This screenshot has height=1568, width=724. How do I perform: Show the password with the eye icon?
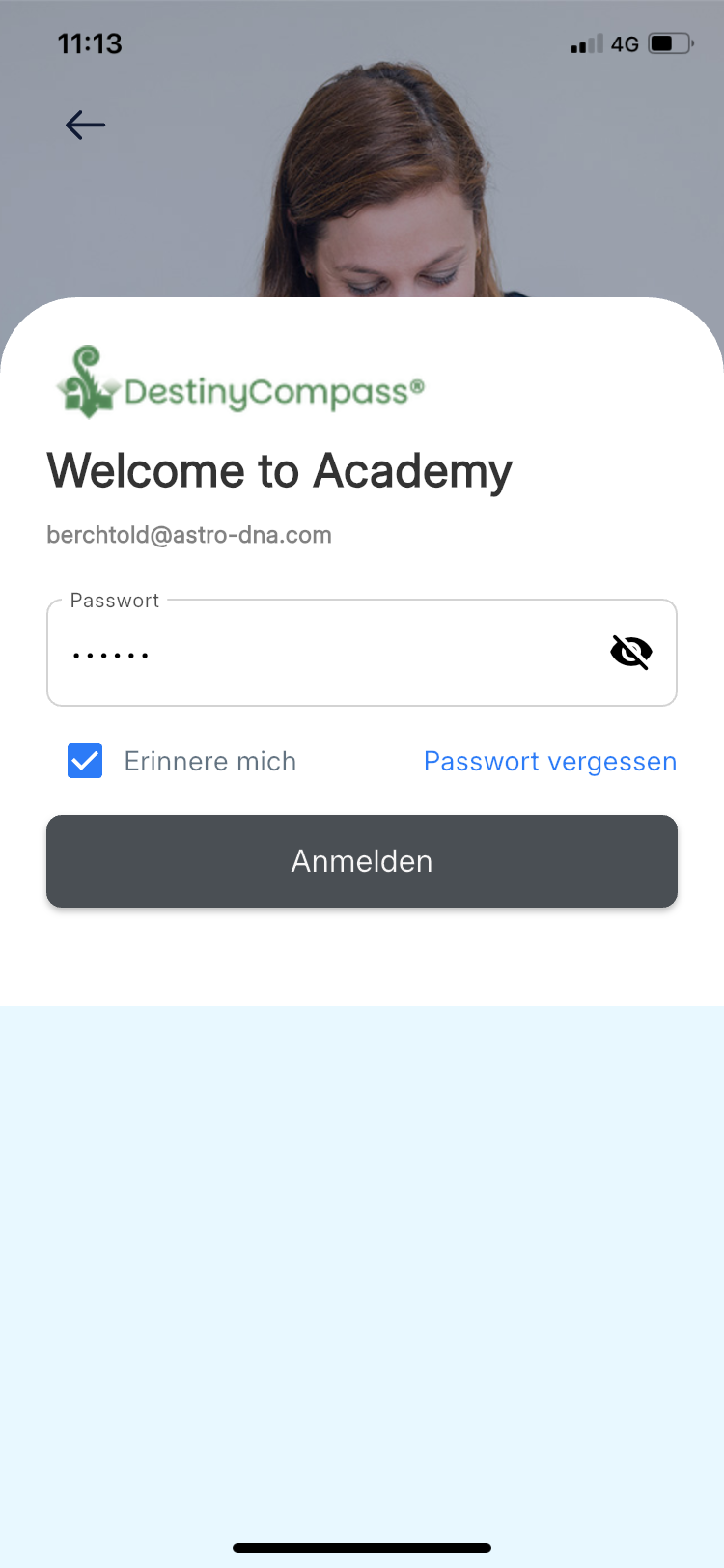(631, 653)
